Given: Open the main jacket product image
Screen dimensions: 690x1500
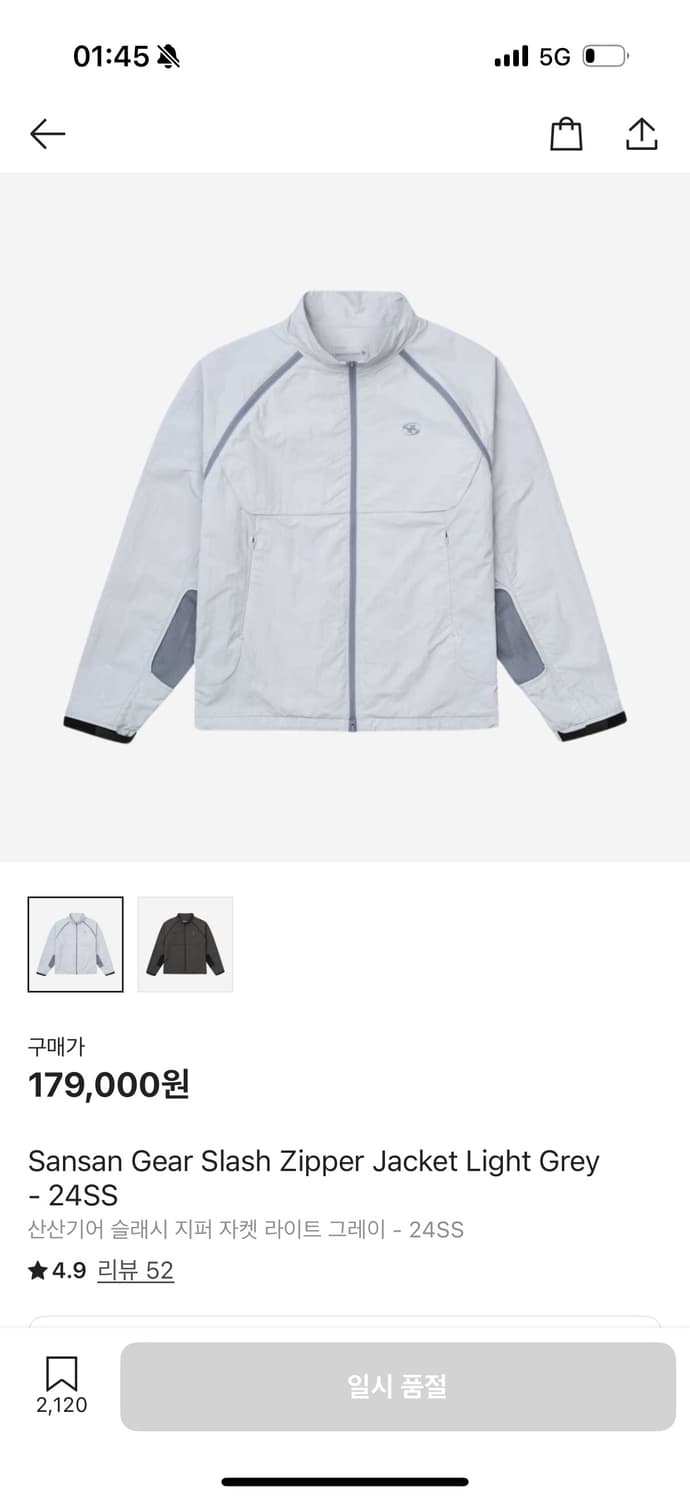Looking at the screenshot, I should (x=345, y=516).
